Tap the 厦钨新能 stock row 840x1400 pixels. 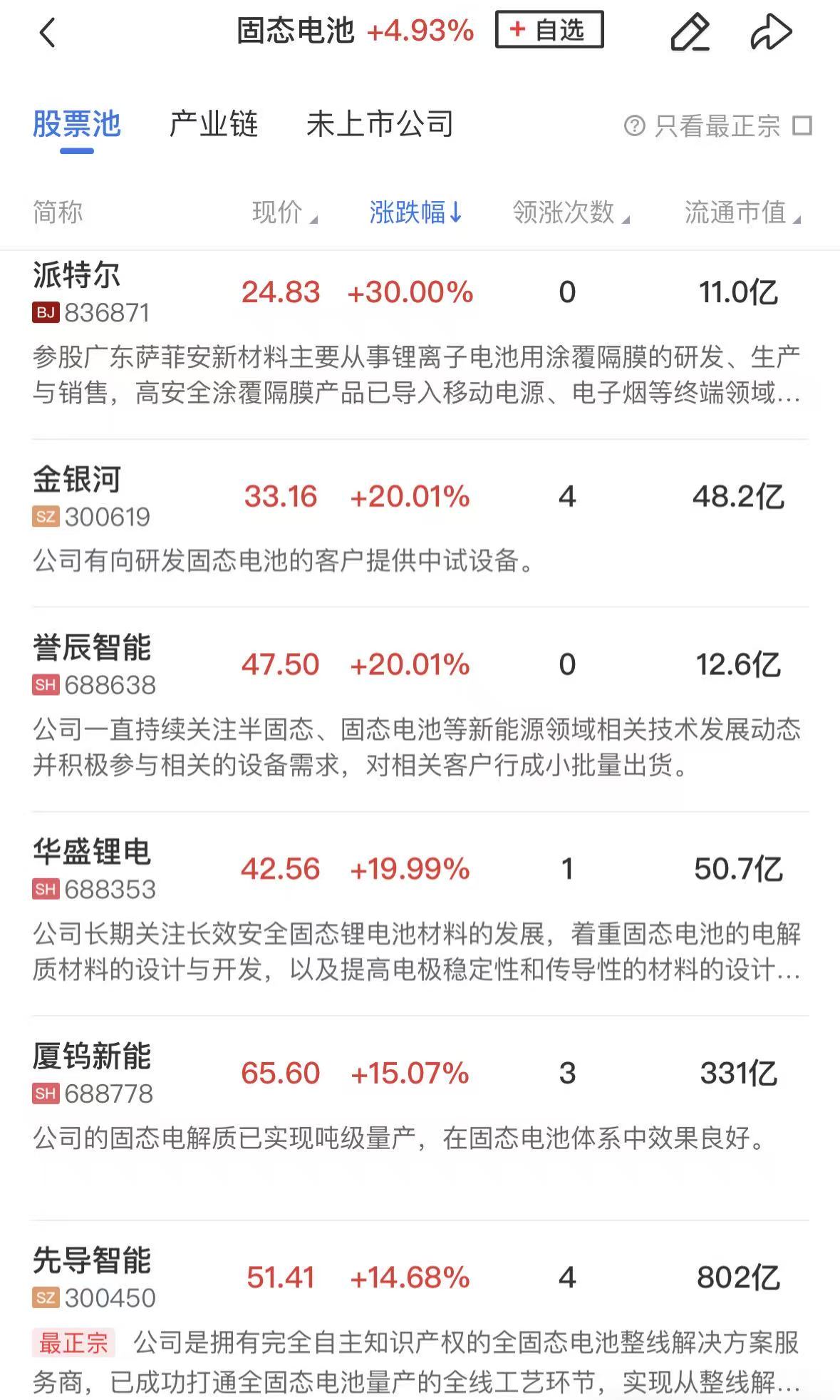coord(93,1060)
